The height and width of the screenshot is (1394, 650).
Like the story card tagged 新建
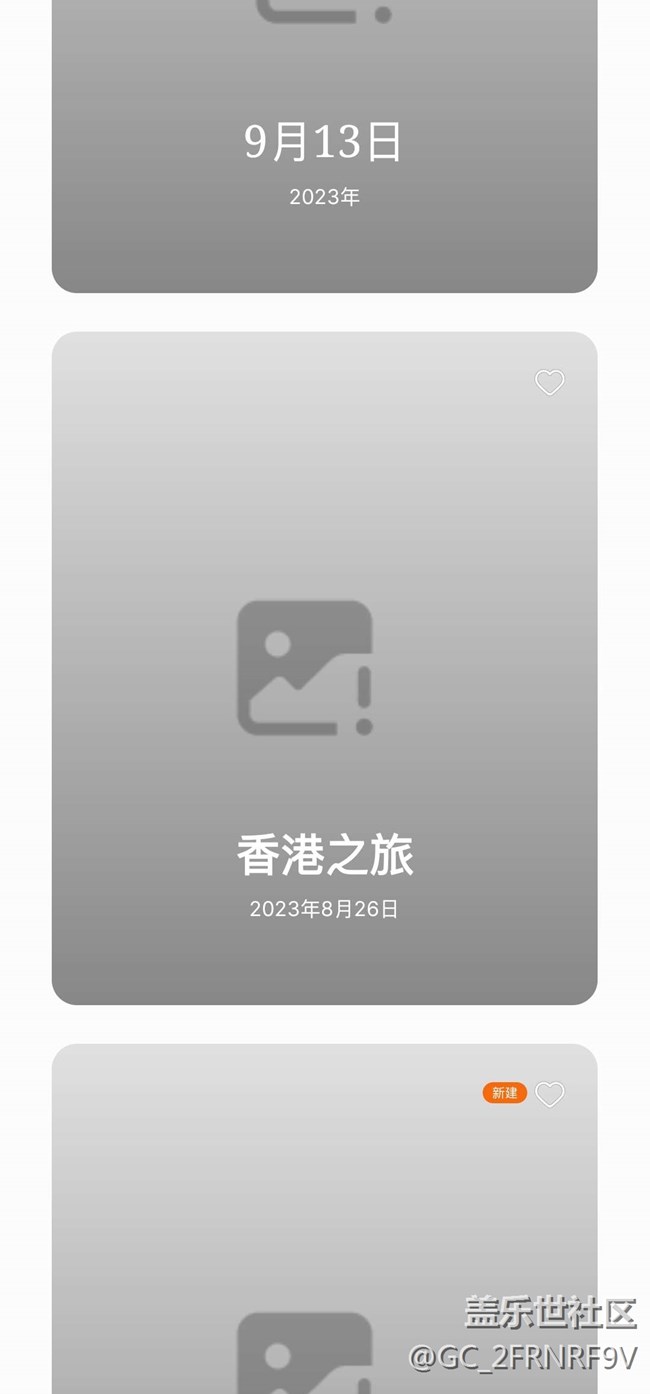(x=549, y=1094)
